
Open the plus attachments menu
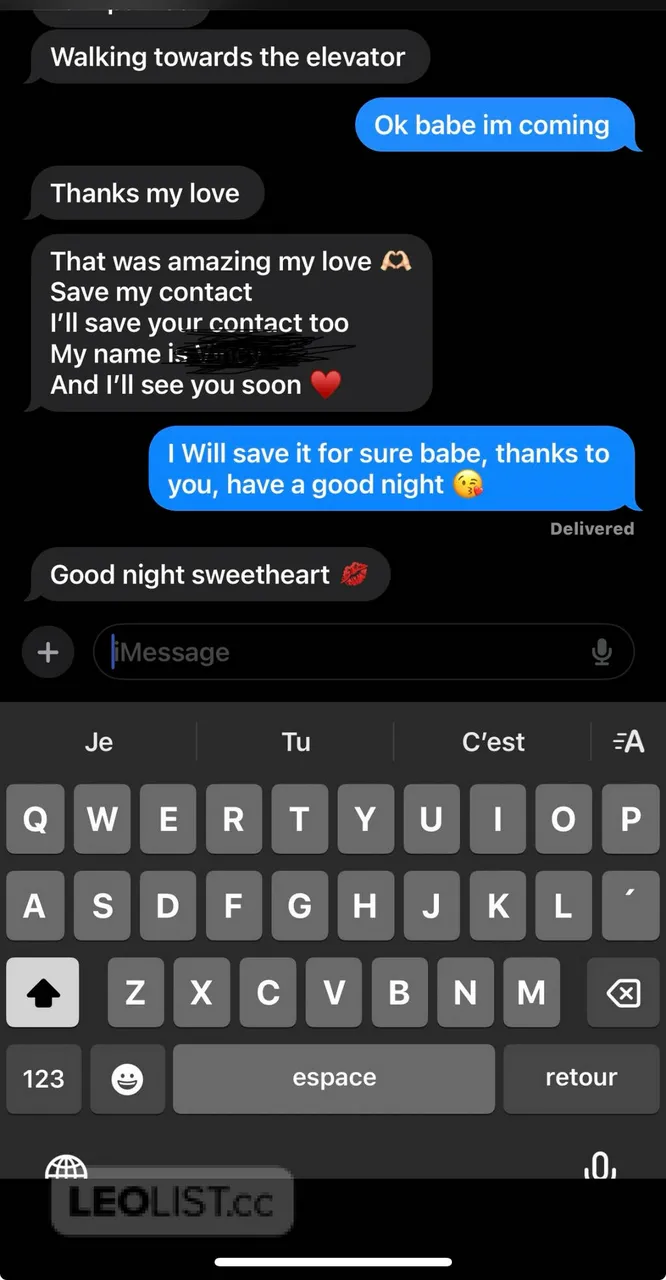[47, 653]
